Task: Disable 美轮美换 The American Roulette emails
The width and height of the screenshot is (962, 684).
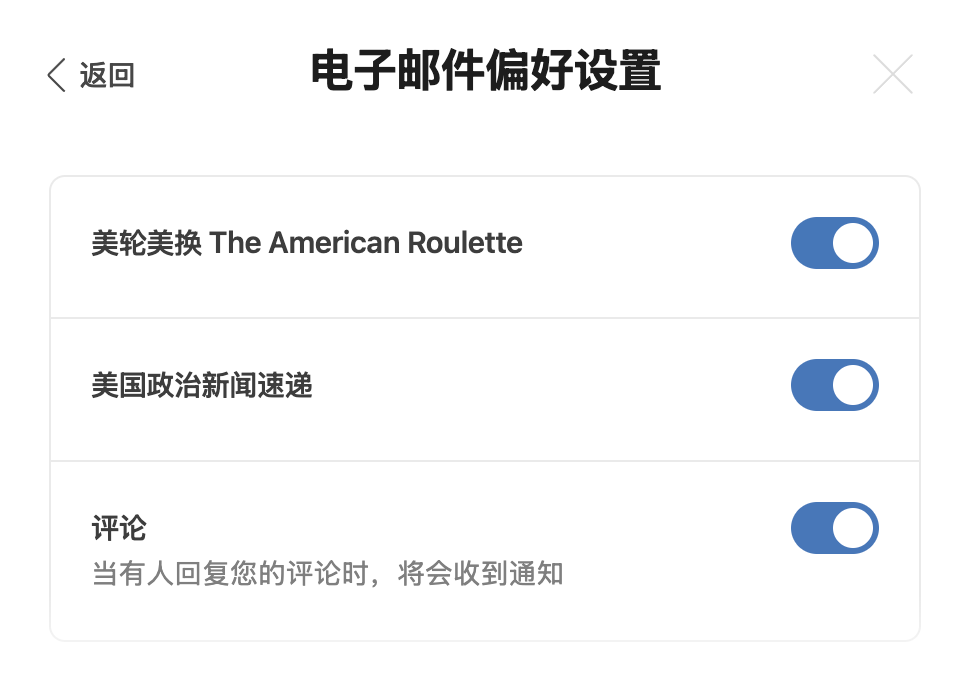Action: coord(834,244)
